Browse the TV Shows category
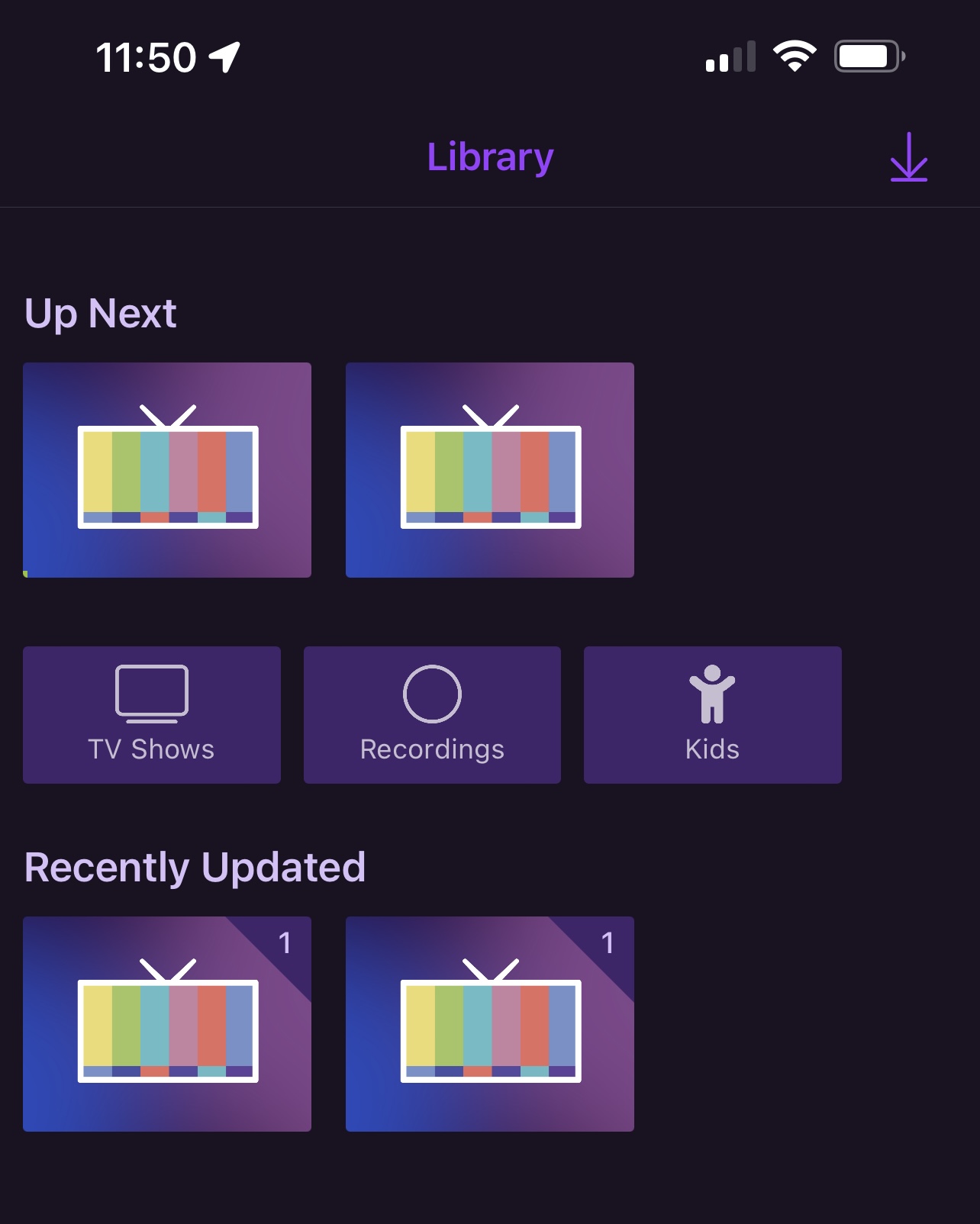 152,715
